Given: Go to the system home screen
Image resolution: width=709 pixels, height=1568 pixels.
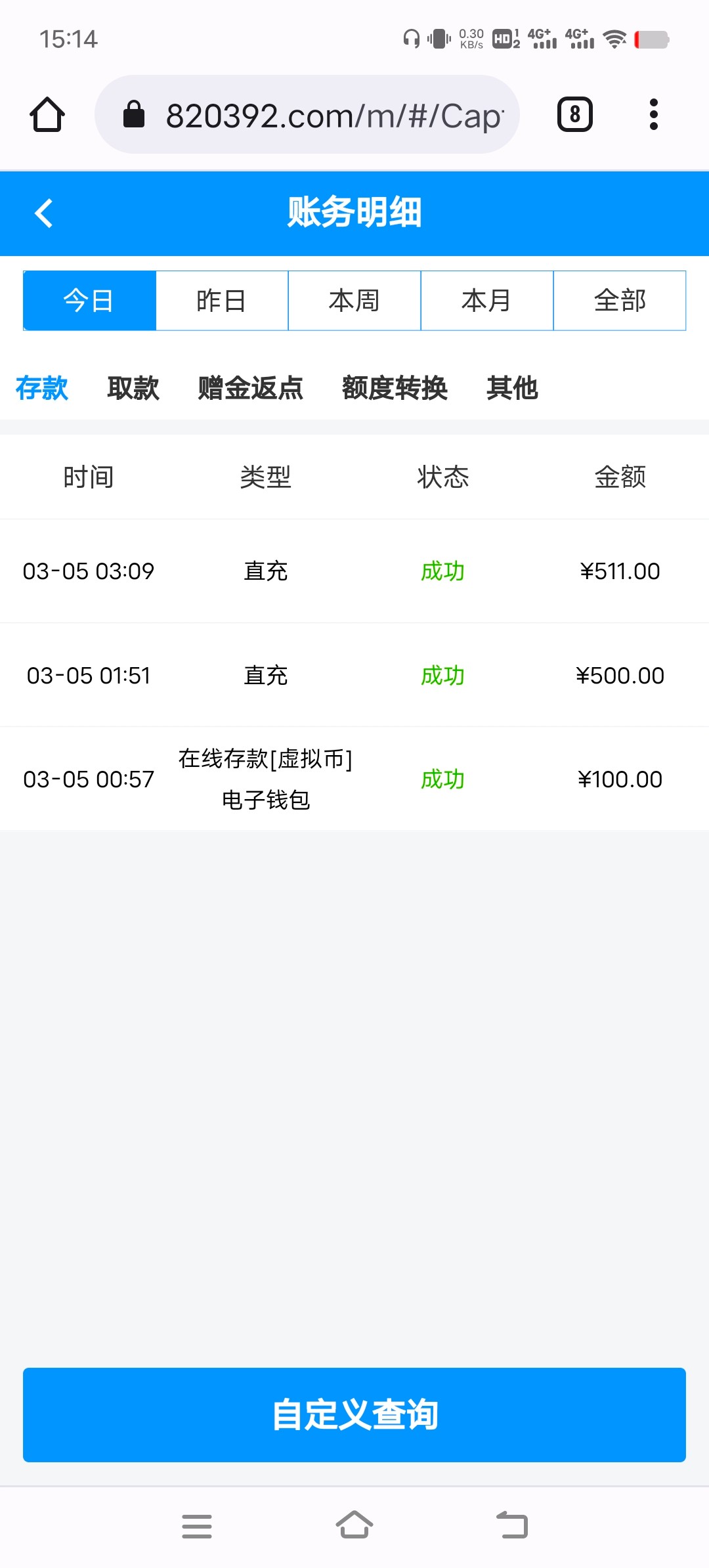Looking at the screenshot, I should tap(354, 1526).
